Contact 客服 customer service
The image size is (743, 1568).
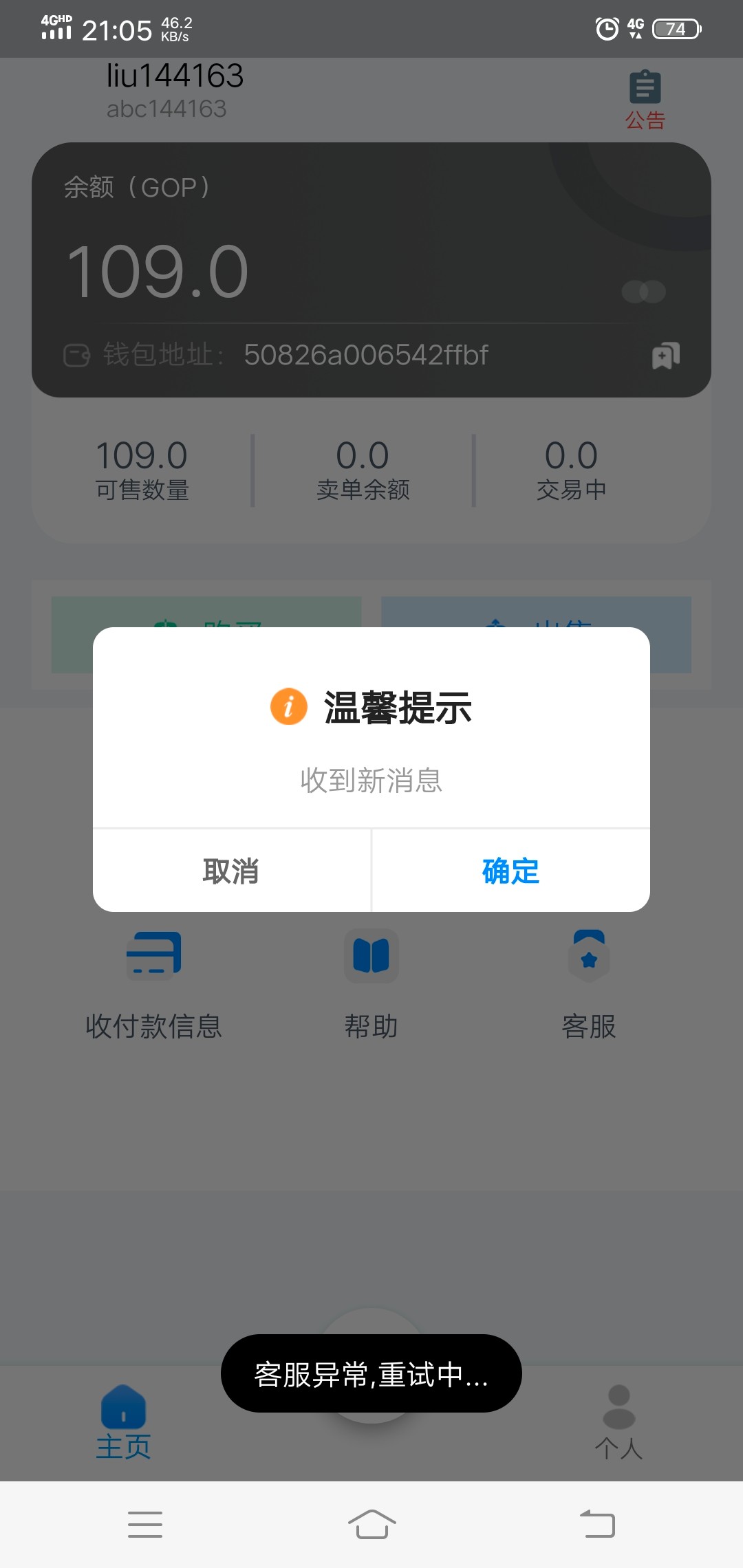pos(589,983)
